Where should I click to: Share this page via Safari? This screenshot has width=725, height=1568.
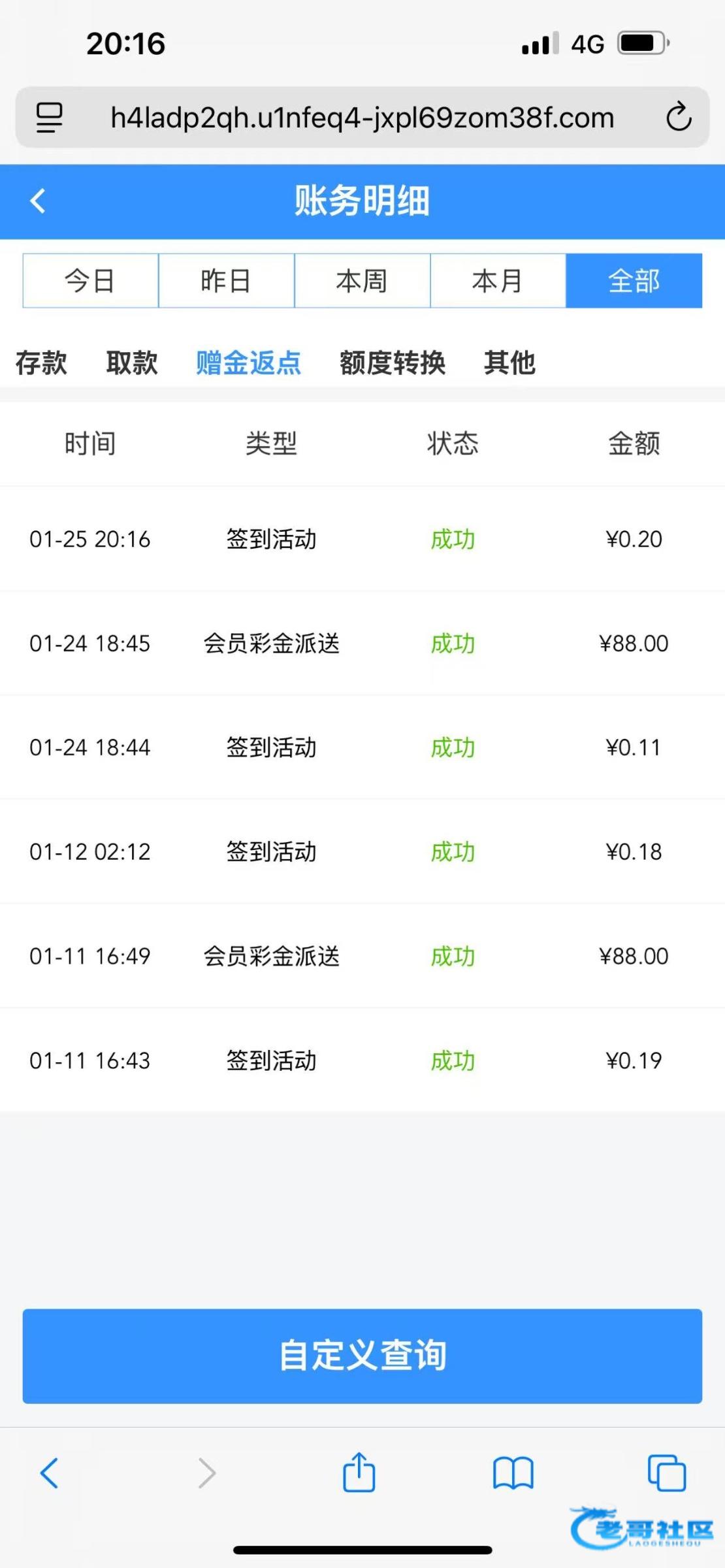click(x=359, y=1473)
